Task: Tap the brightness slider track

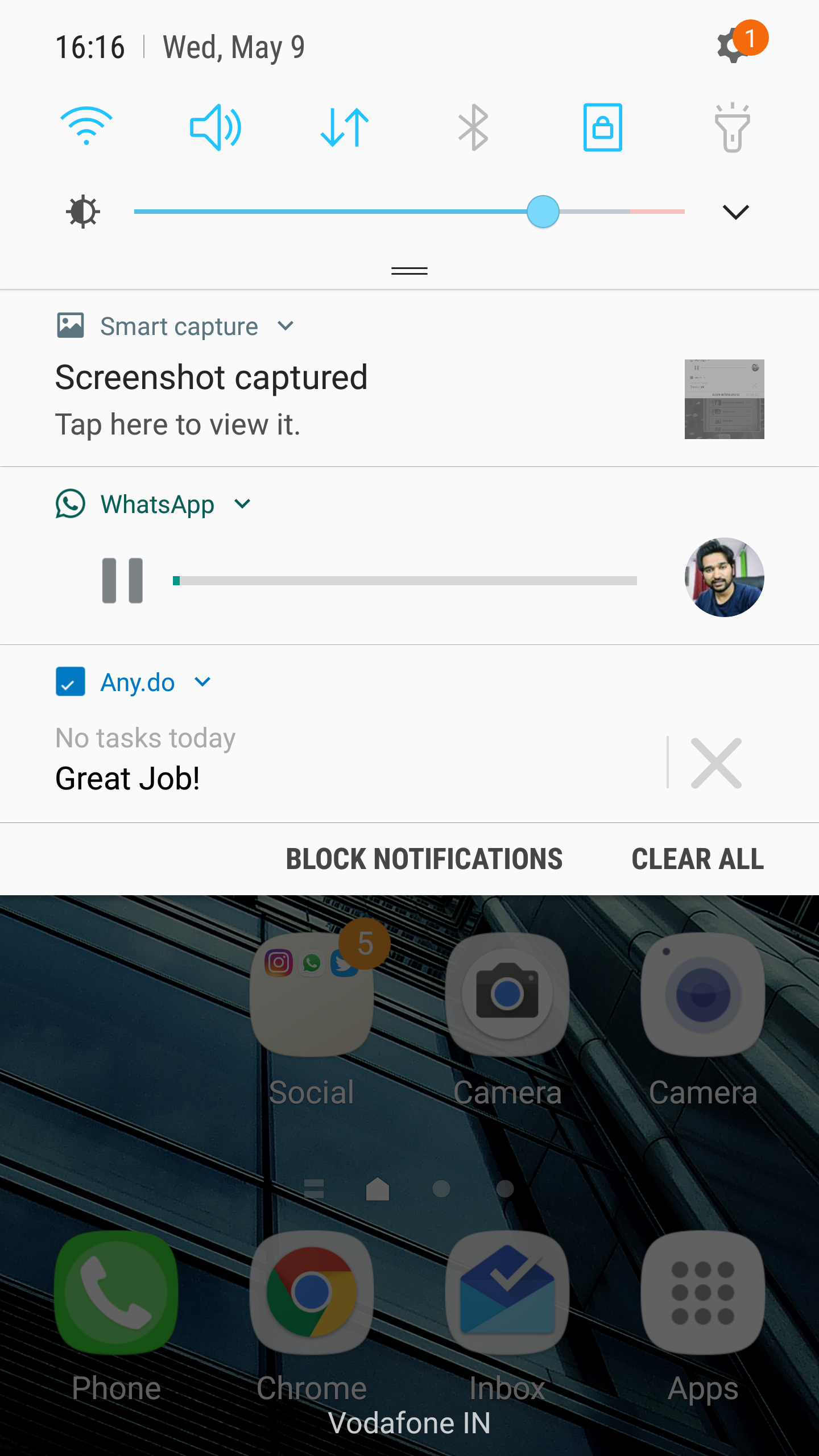Action: click(x=409, y=212)
